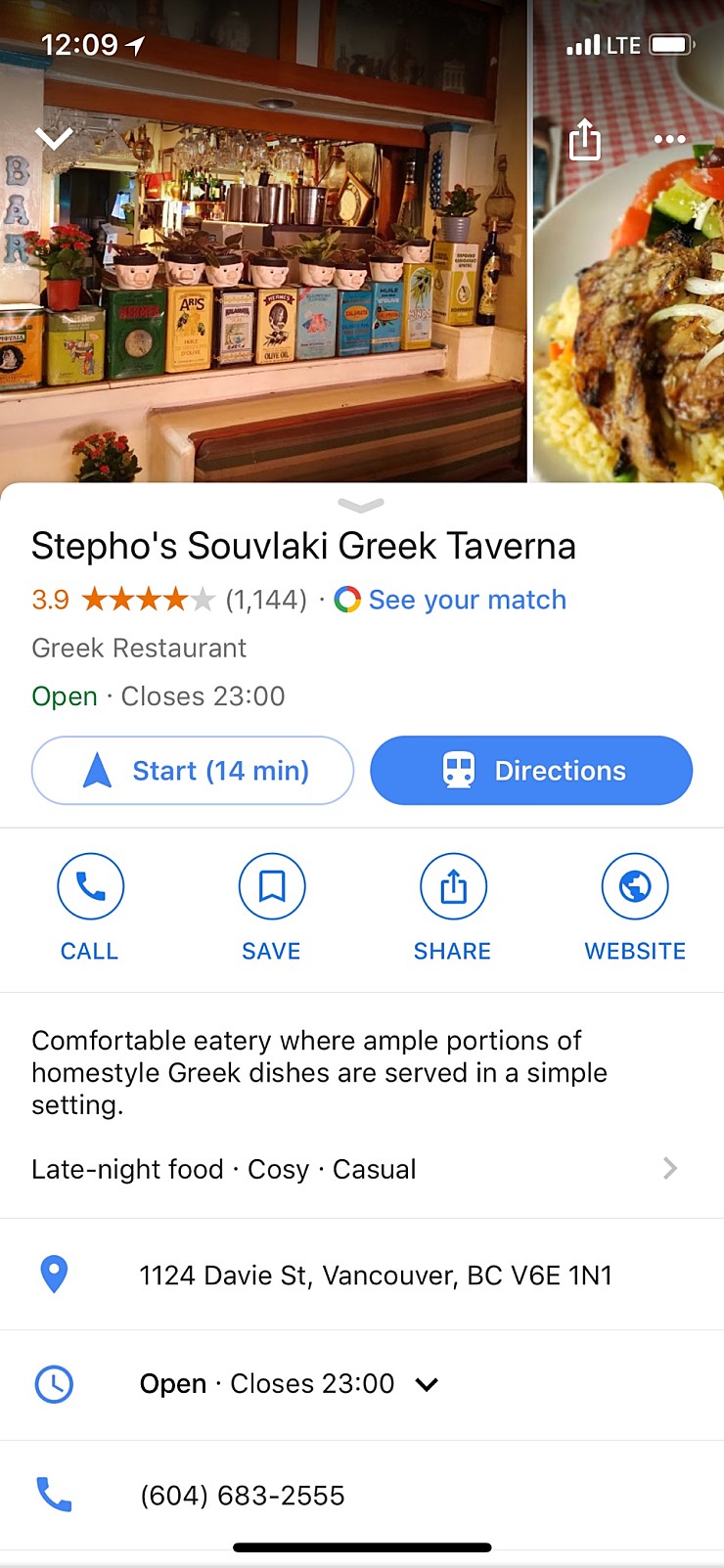Collapse the place sheet with the down chevron
The height and width of the screenshot is (1568, 724).
click(x=55, y=138)
